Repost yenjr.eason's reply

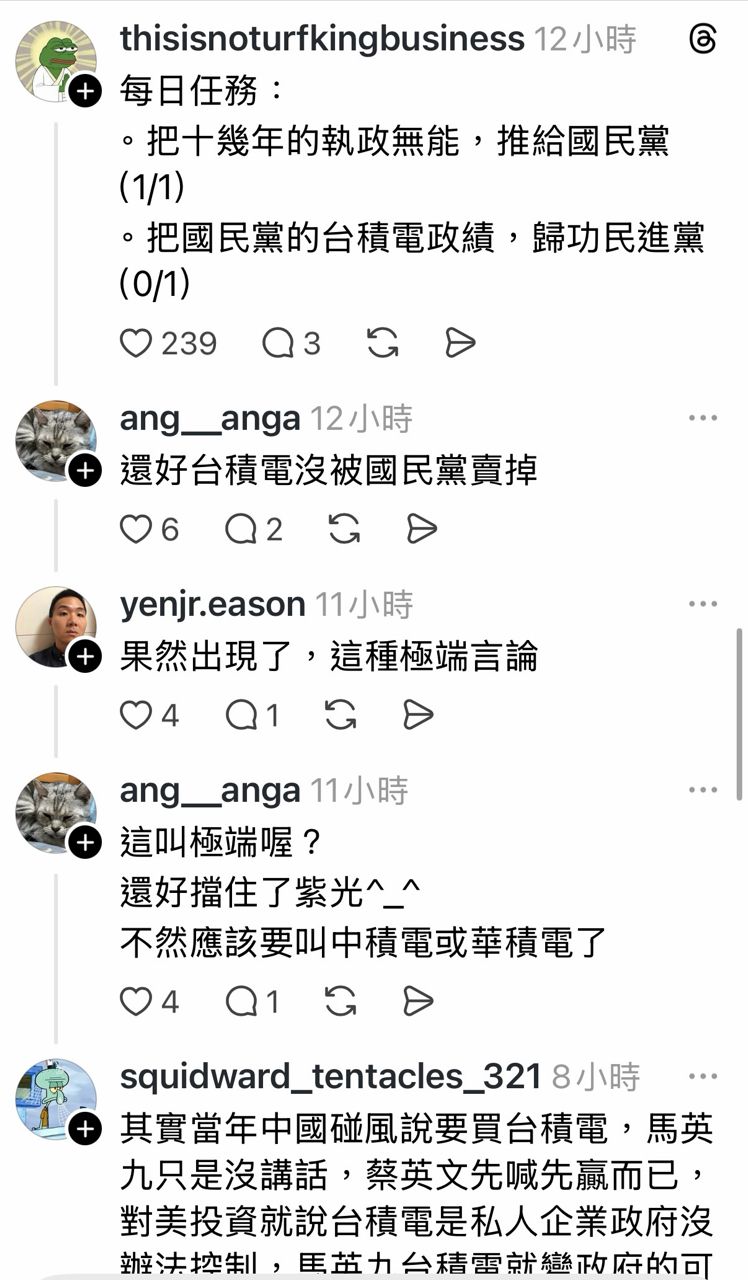(x=341, y=714)
